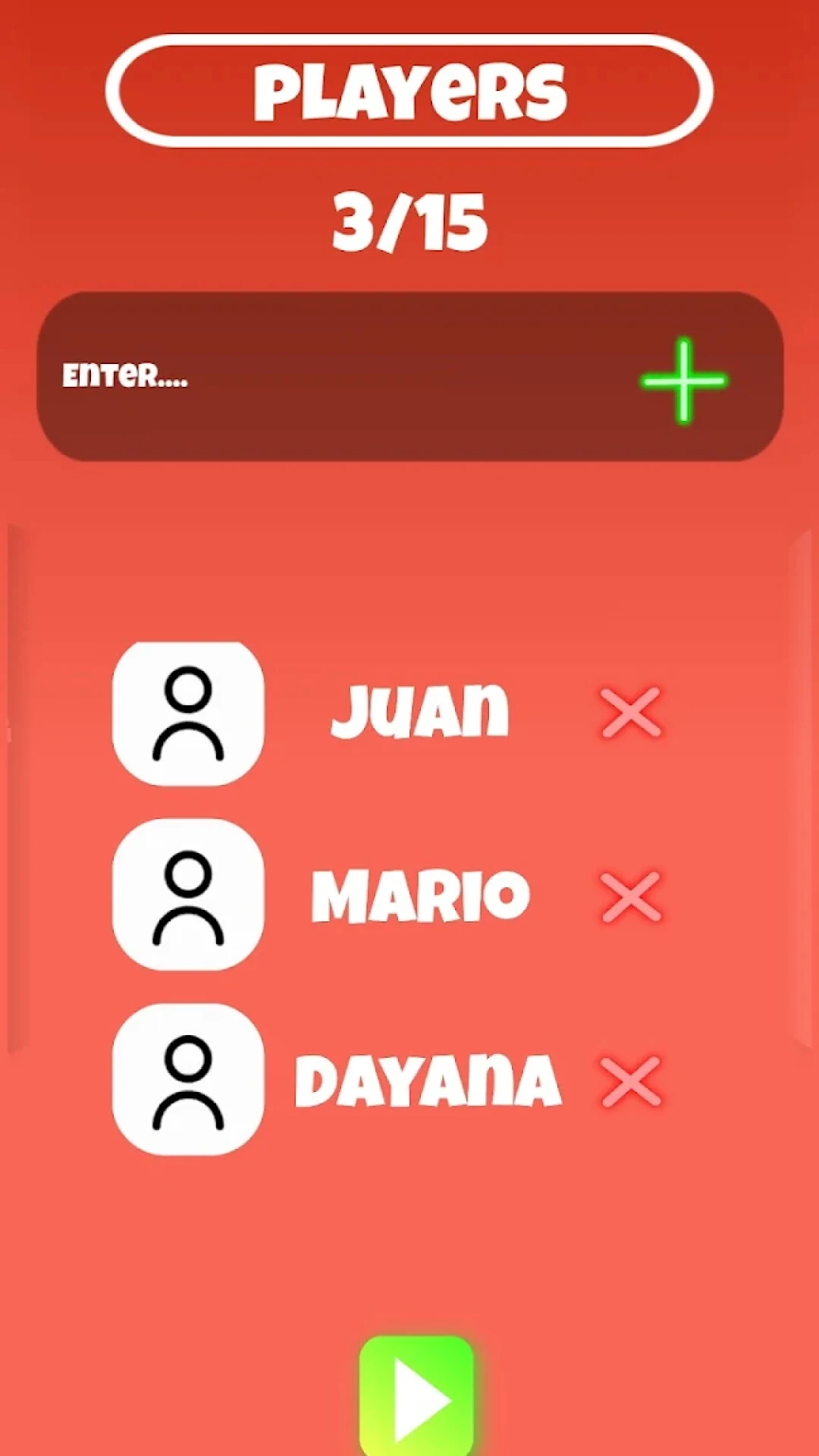Tap Juan's avatar icon

(188, 714)
